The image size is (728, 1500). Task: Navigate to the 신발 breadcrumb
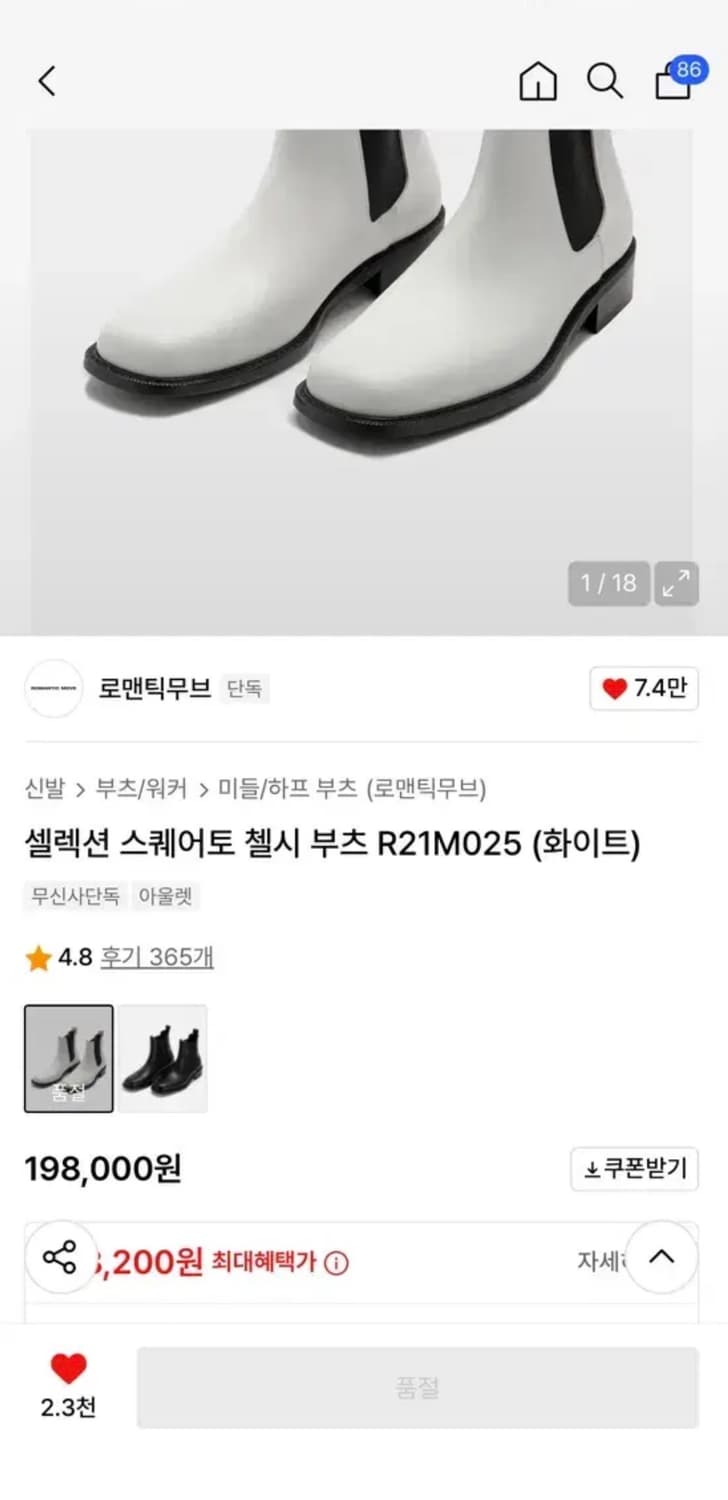tap(43, 788)
